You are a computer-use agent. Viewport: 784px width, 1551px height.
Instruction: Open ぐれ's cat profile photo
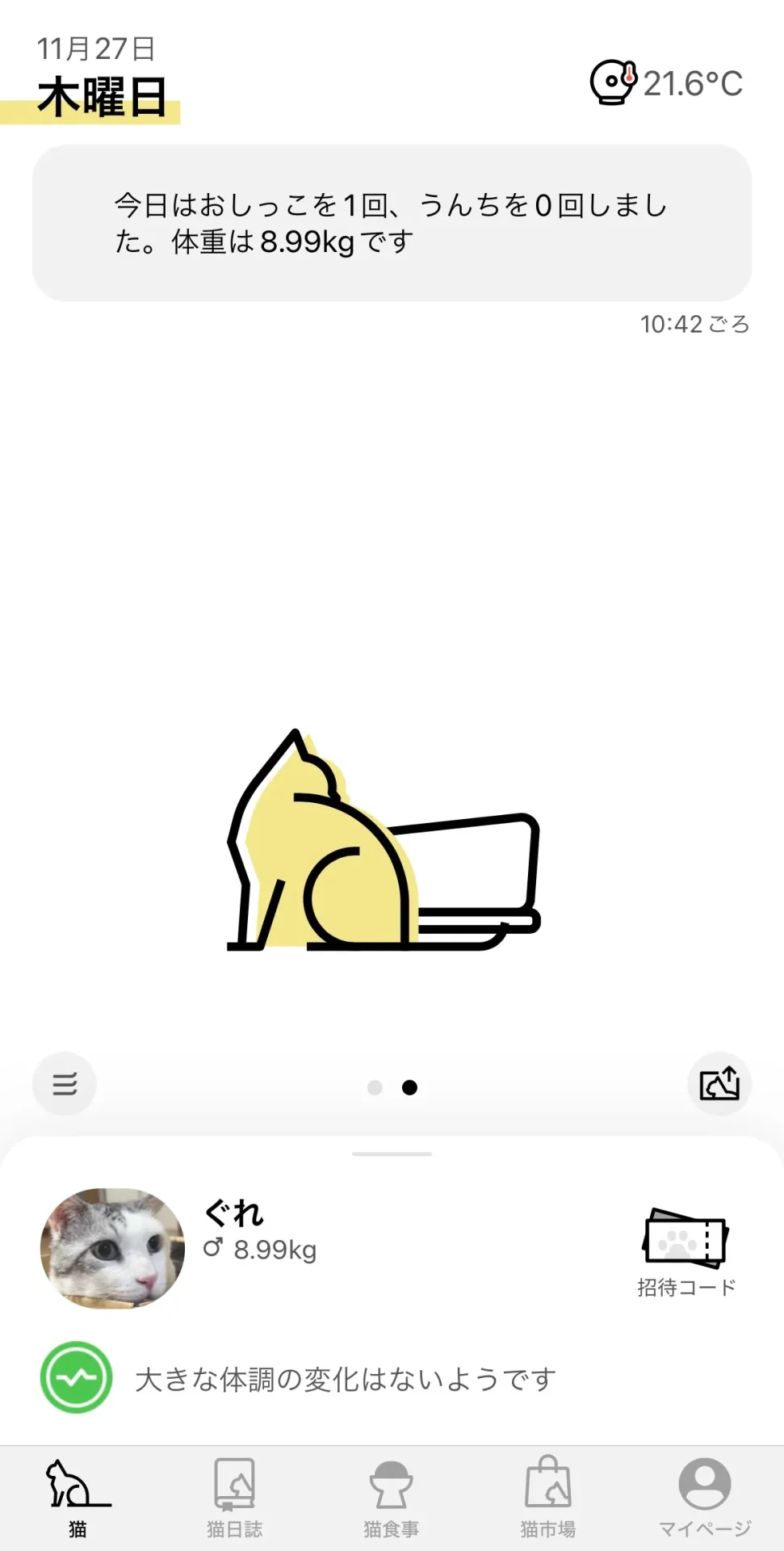coord(112,1248)
